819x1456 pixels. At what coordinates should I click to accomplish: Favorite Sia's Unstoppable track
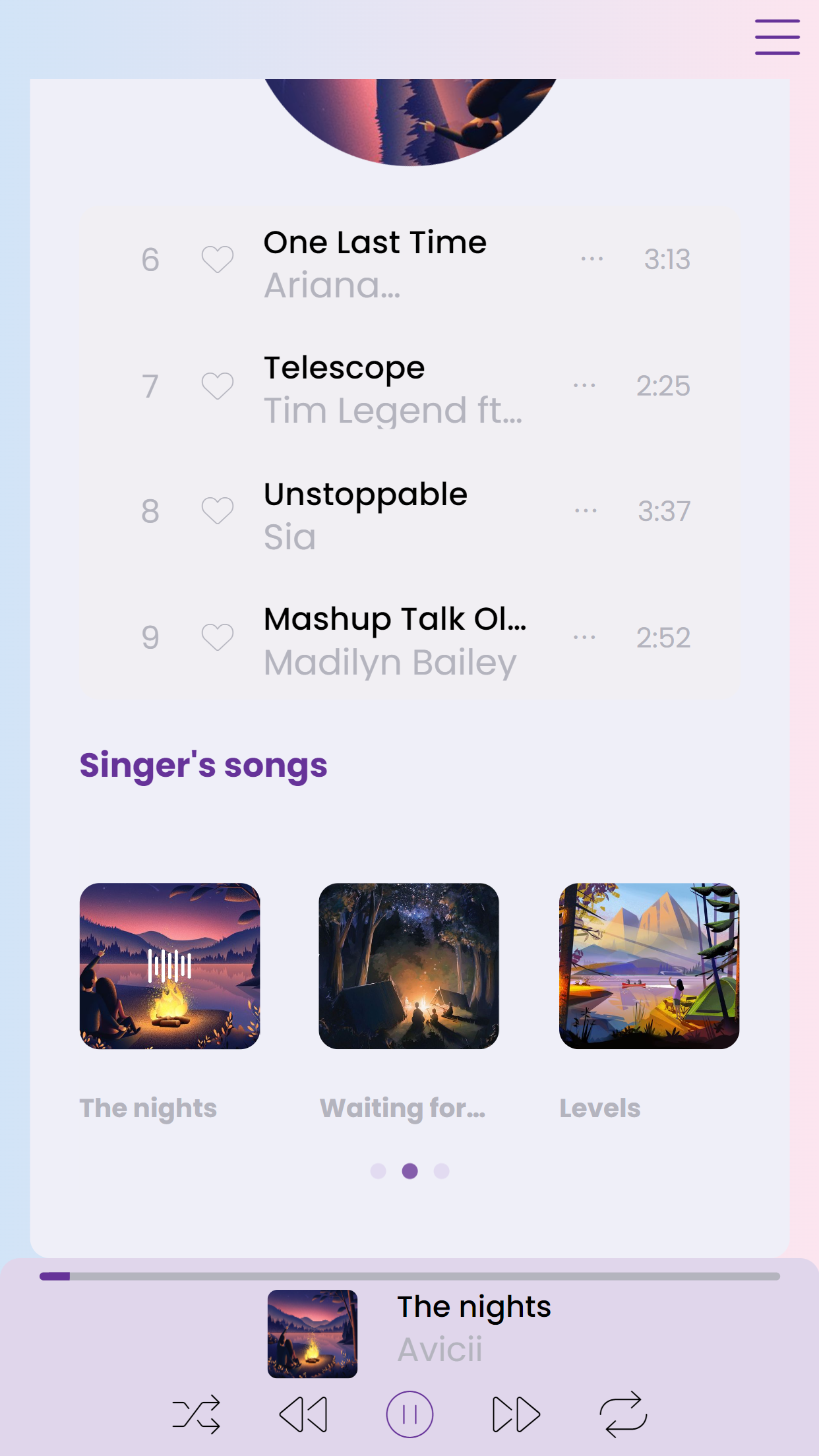coord(218,509)
